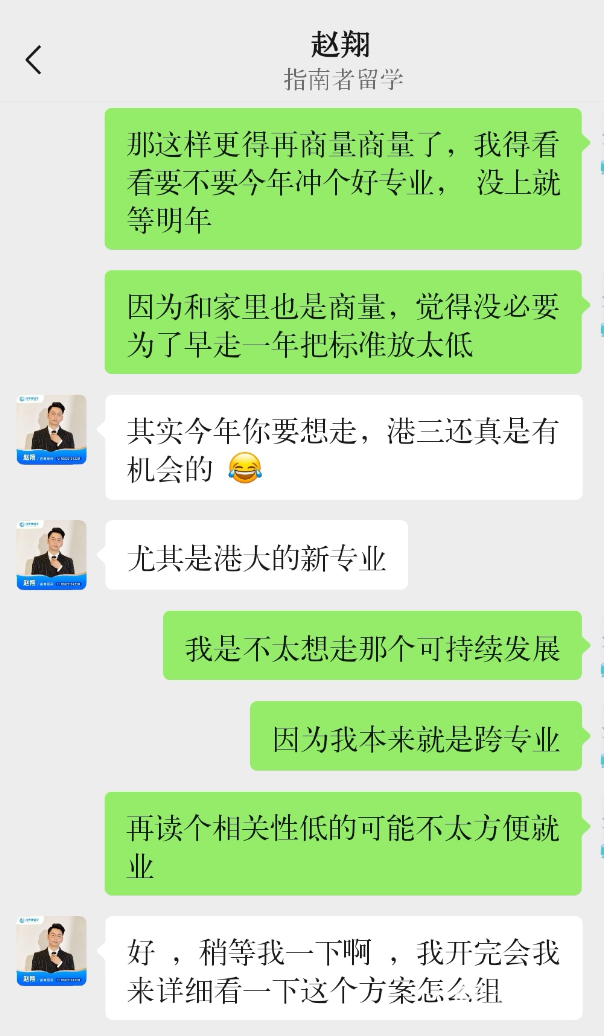
Task: Open 赵翔's avatar beside the 港三 message
Action: (51, 429)
